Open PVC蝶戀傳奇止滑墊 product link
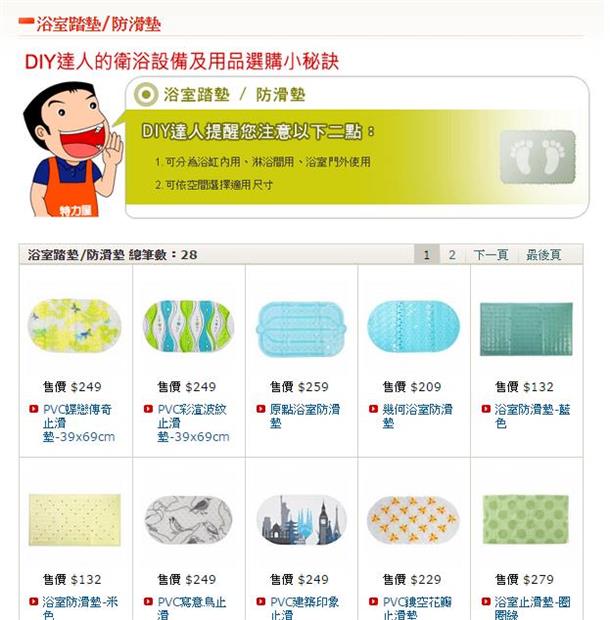The image size is (610, 620). click(78, 422)
